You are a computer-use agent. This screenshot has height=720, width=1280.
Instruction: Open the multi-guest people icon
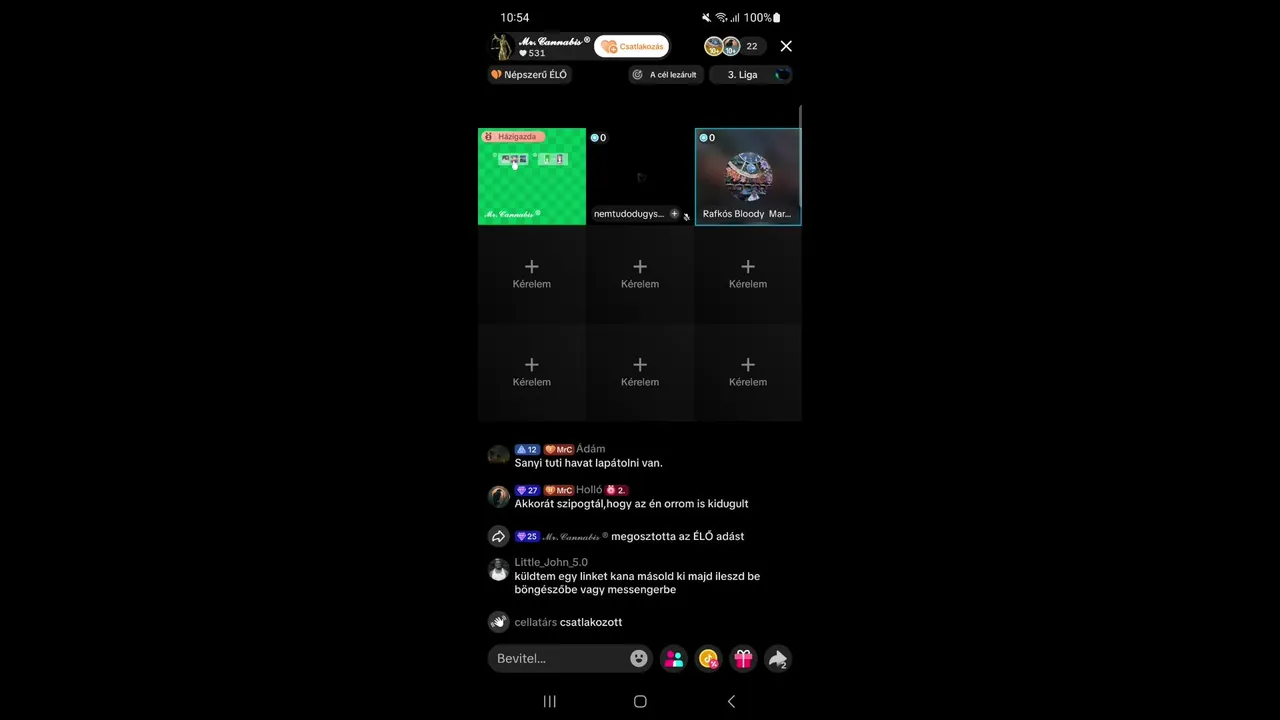[674, 658]
